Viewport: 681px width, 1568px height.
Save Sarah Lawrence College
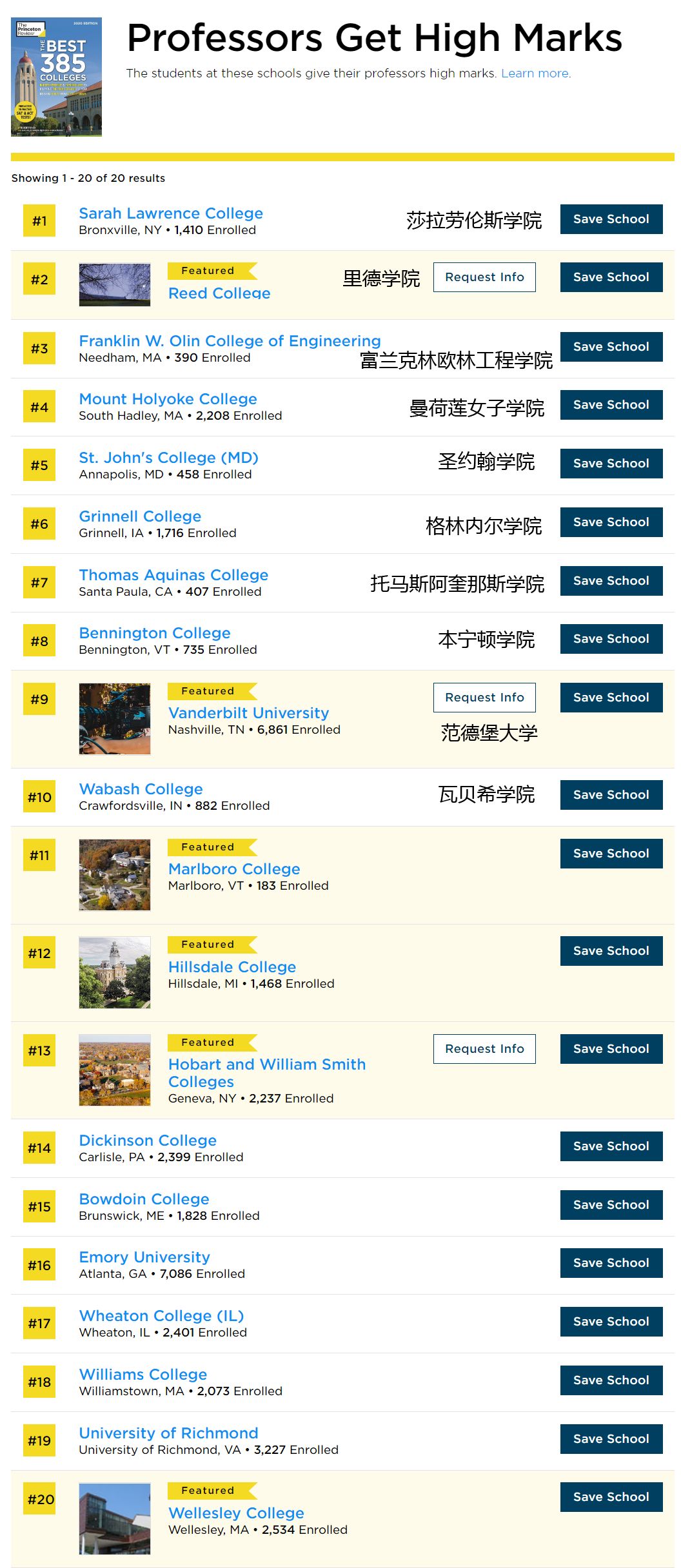[611, 219]
